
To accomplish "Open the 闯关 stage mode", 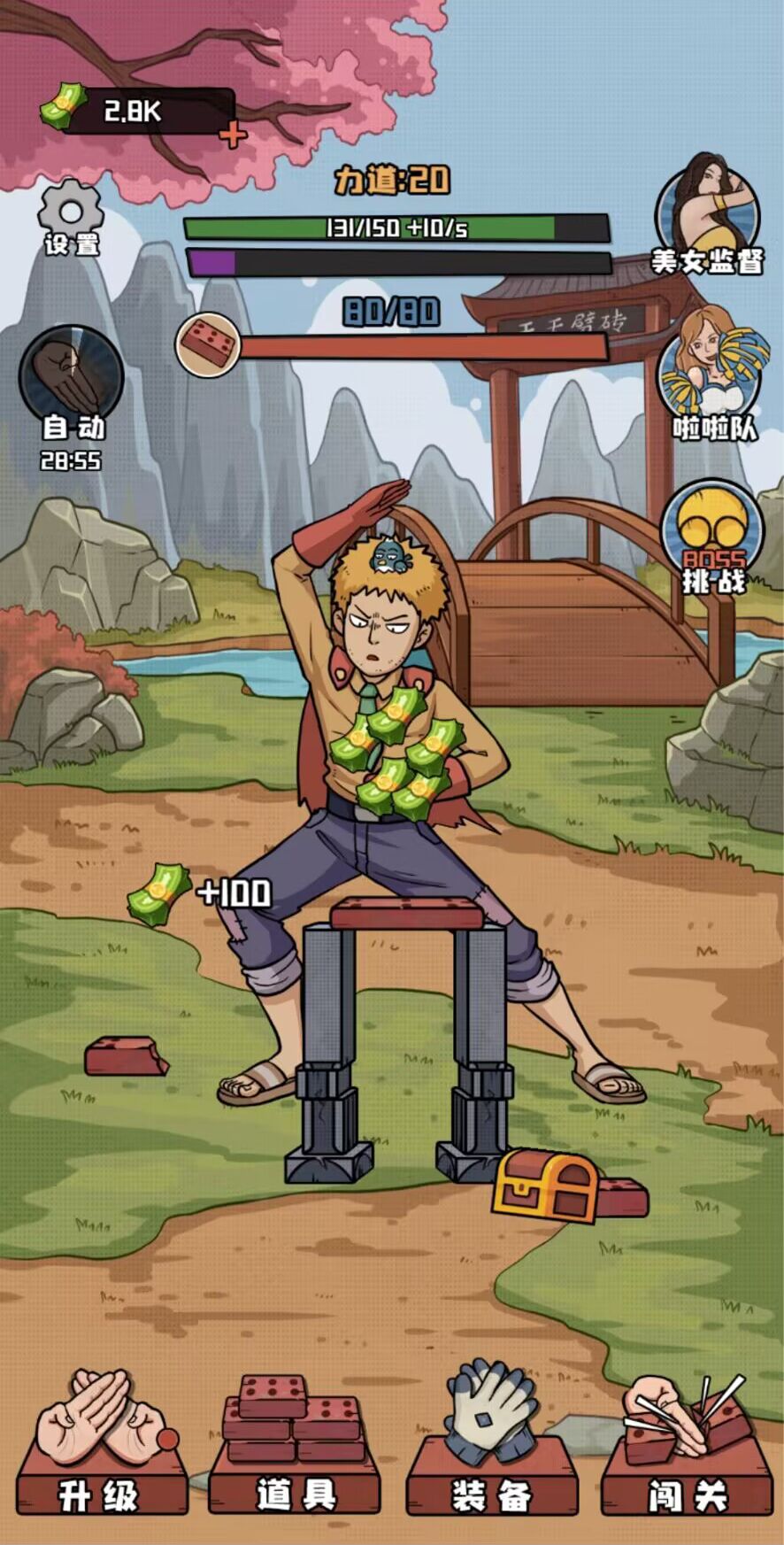I will pyautogui.click(x=686, y=1445).
